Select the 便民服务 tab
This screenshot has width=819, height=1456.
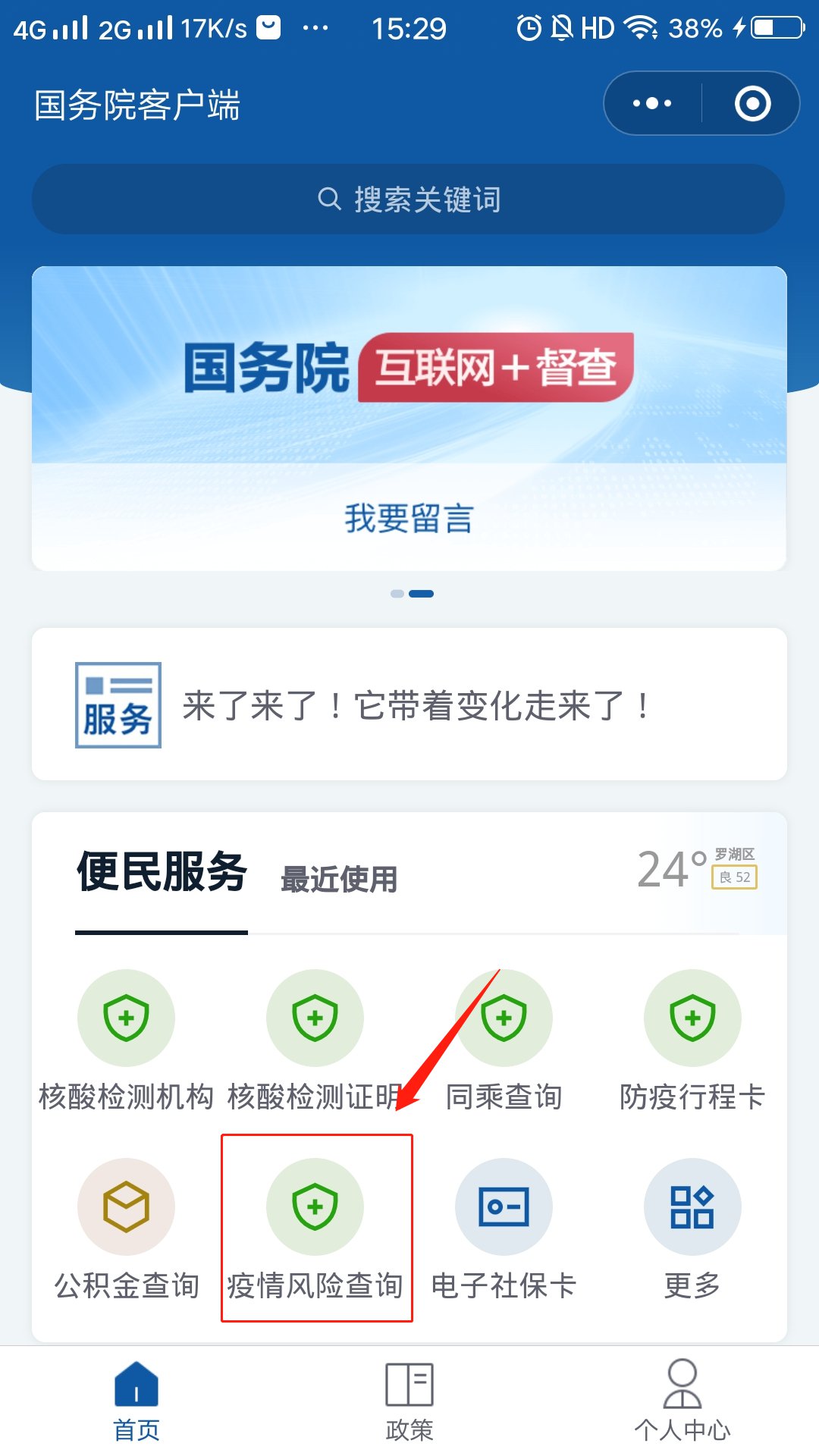162,872
